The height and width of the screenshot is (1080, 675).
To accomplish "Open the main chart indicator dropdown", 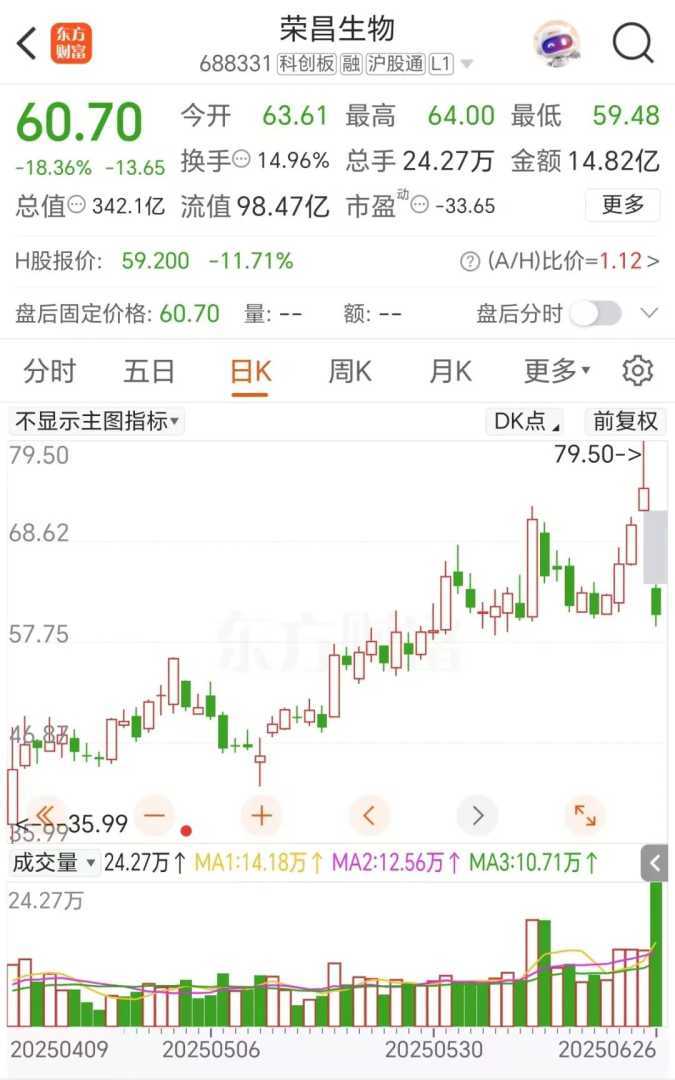I will pos(97,421).
